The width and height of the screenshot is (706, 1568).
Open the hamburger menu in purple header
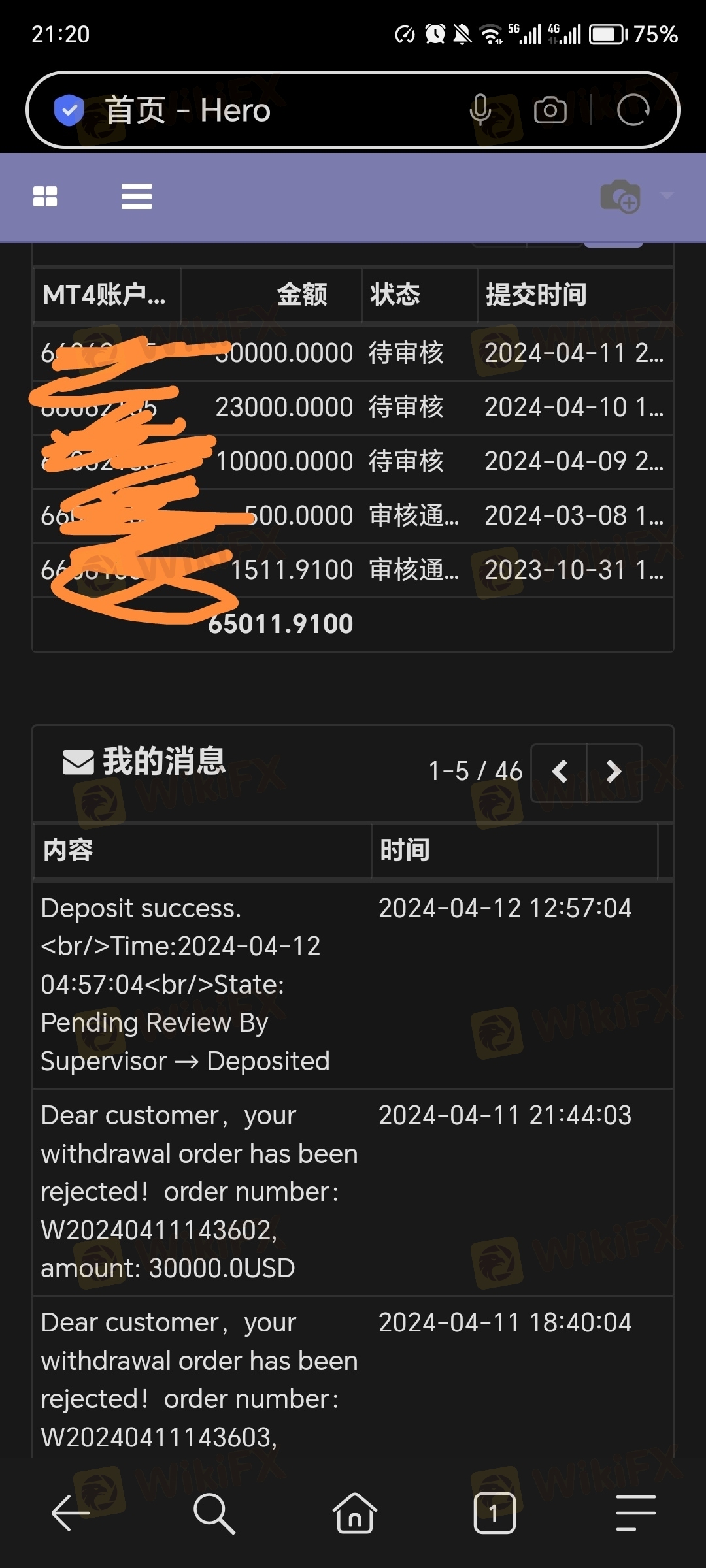click(x=137, y=196)
